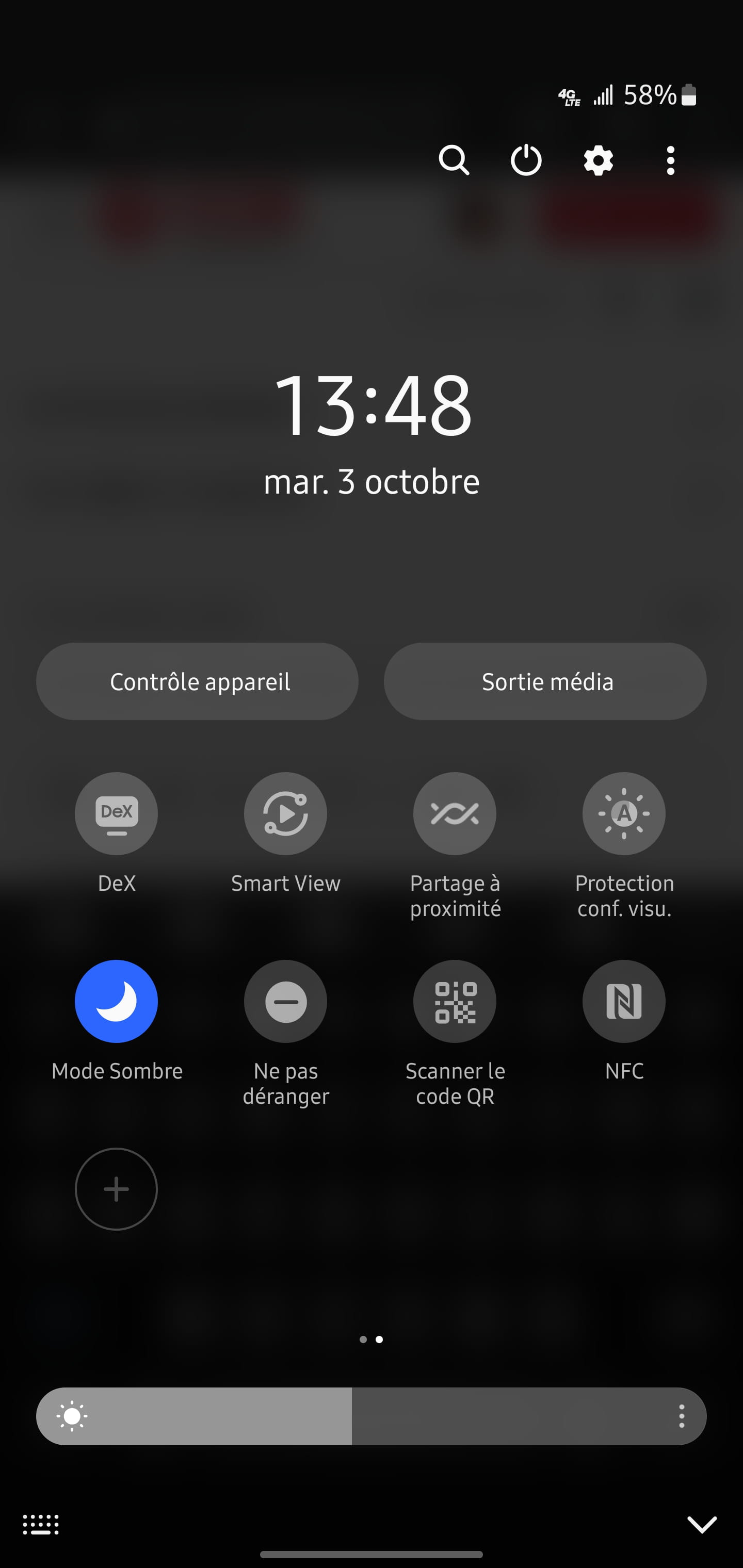Turn on Ne pas déranger
This screenshot has height=1568, width=743.
click(x=286, y=1001)
